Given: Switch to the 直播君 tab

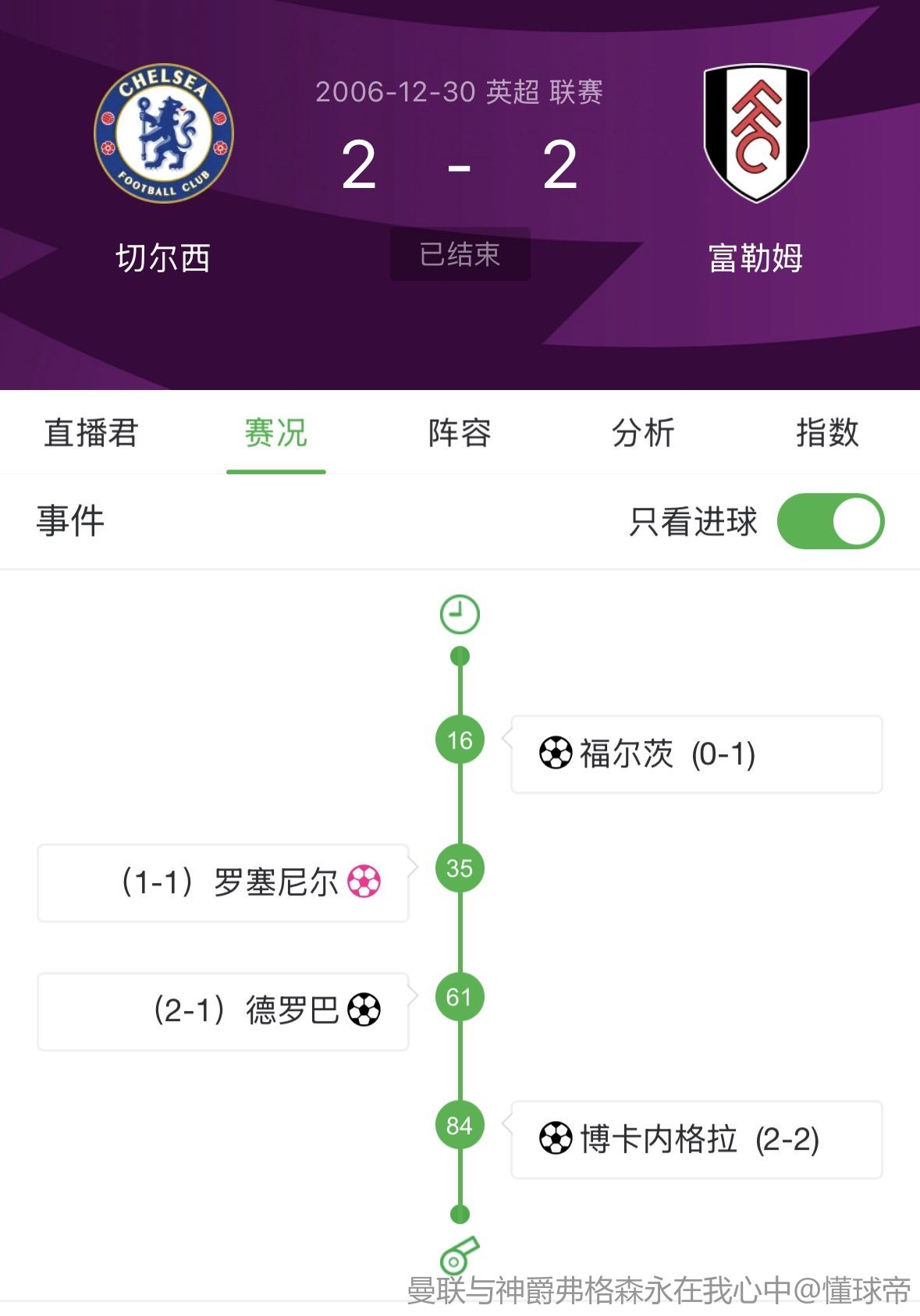Looking at the screenshot, I should point(91,433).
